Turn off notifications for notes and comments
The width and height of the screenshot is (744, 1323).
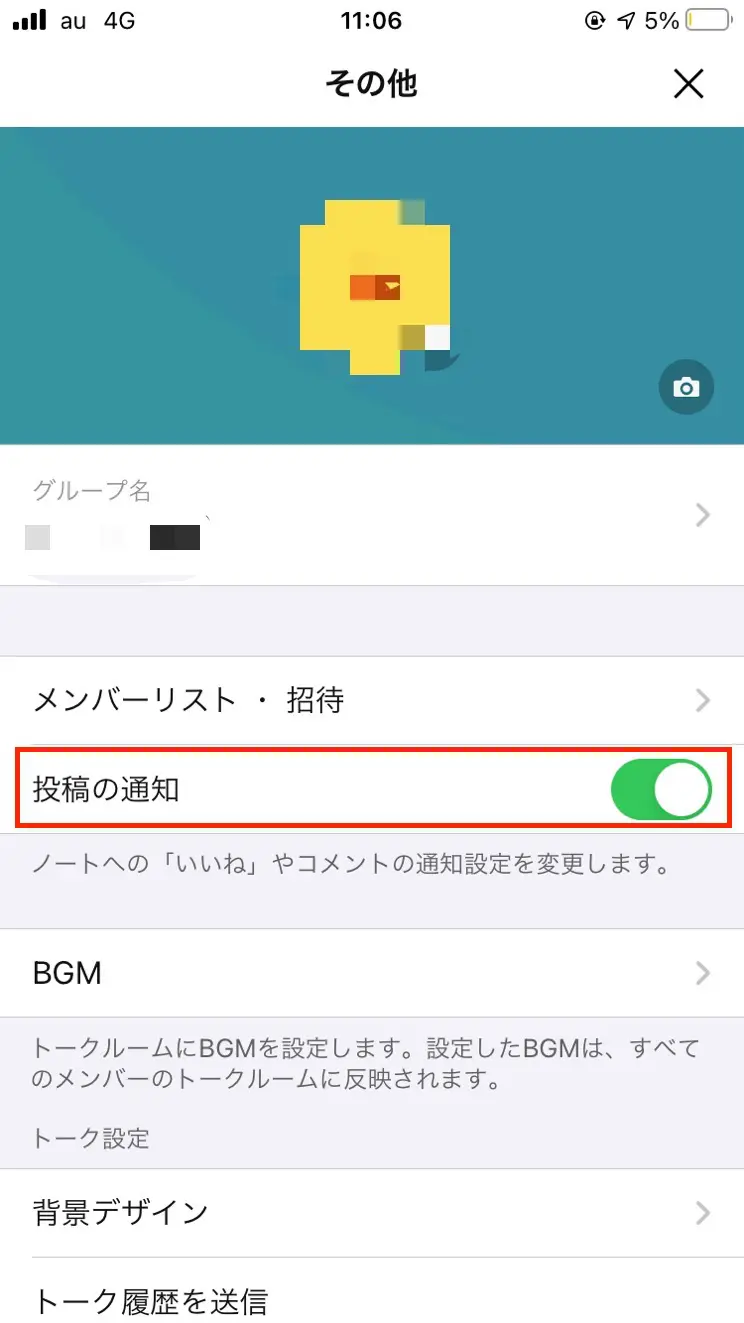click(663, 789)
